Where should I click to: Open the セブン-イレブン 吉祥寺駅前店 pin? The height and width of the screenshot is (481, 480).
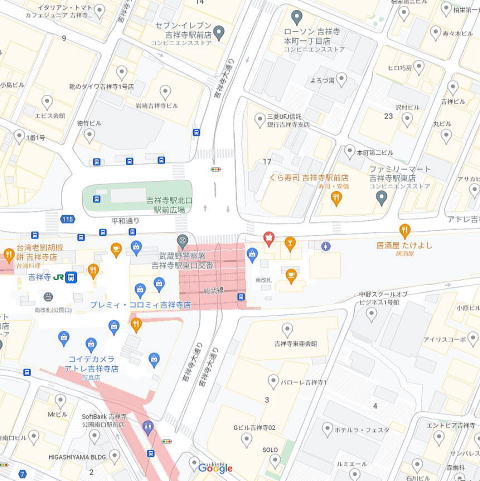pyautogui.click(x=219, y=33)
